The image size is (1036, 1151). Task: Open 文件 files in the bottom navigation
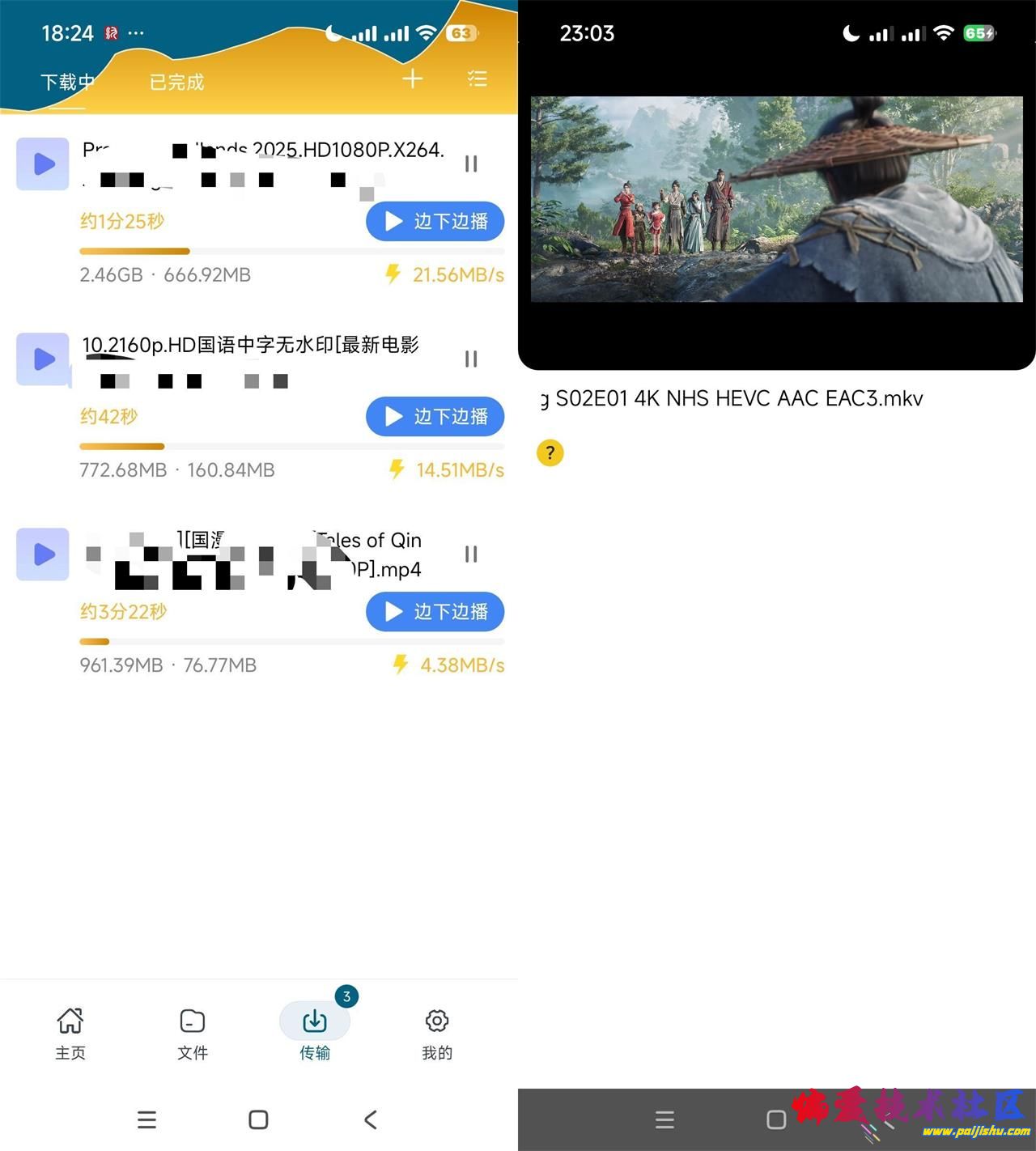[x=192, y=1032]
